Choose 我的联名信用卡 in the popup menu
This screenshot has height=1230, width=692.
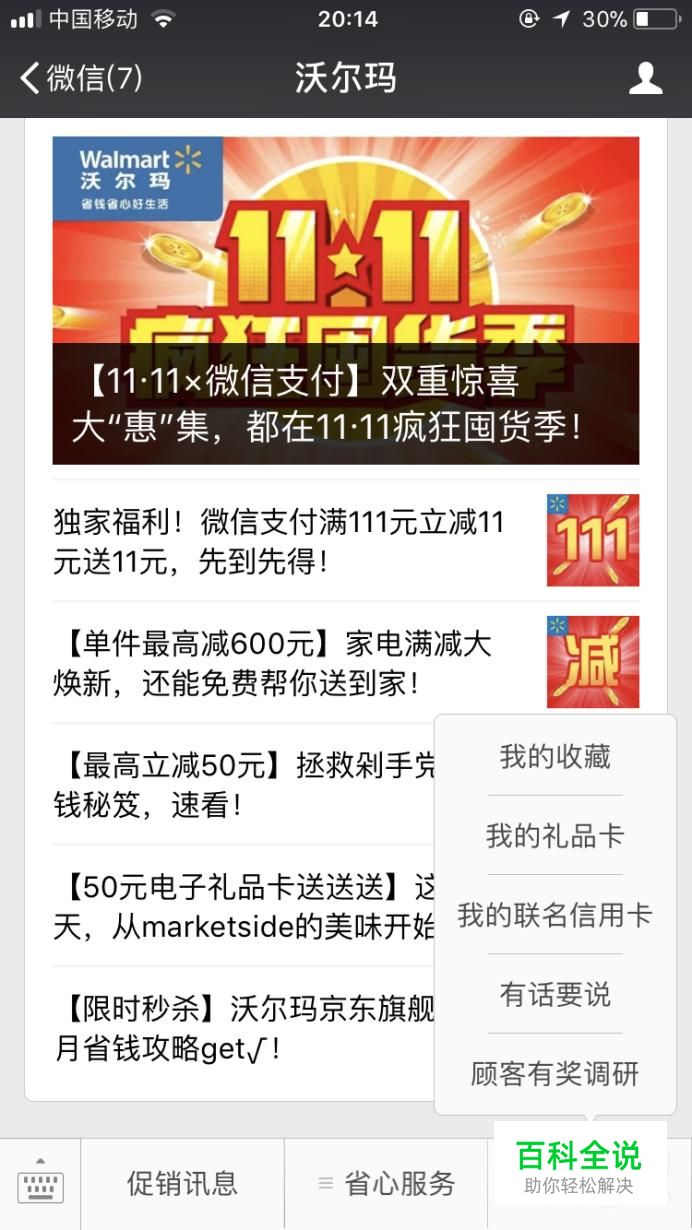pyautogui.click(x=555, y=914)
